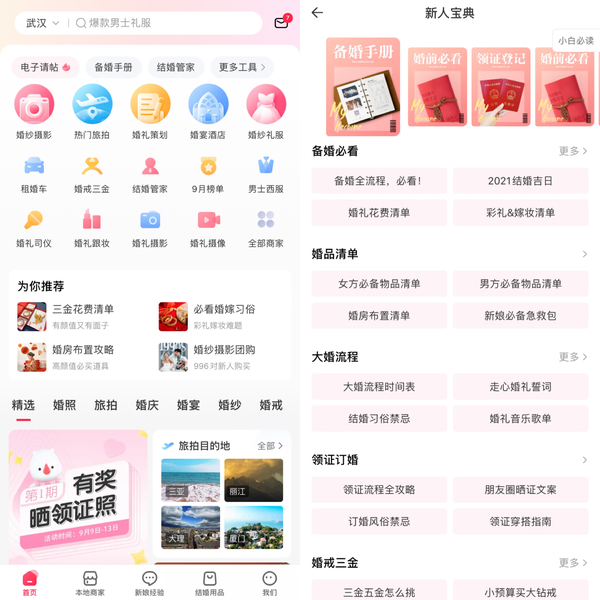
Task: Open the messages envelope icon
Action: (x=282, y=22)
